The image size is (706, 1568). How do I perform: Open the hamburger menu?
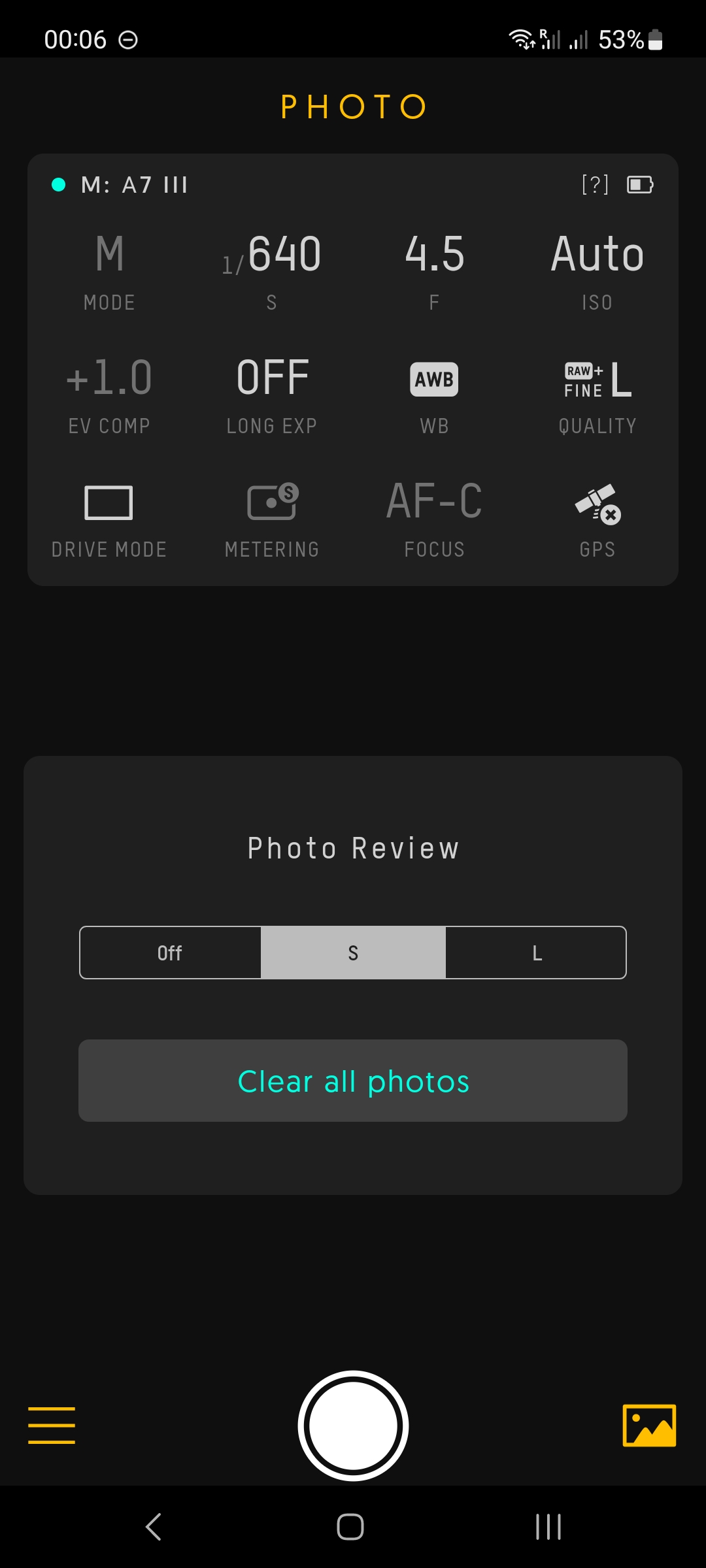point(52,1425)
